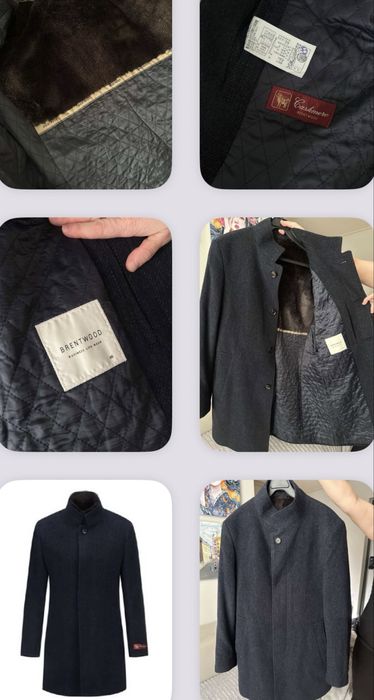View the Brentwood label photo
Screen dimensions: 374x700
[x=86, y=334]
